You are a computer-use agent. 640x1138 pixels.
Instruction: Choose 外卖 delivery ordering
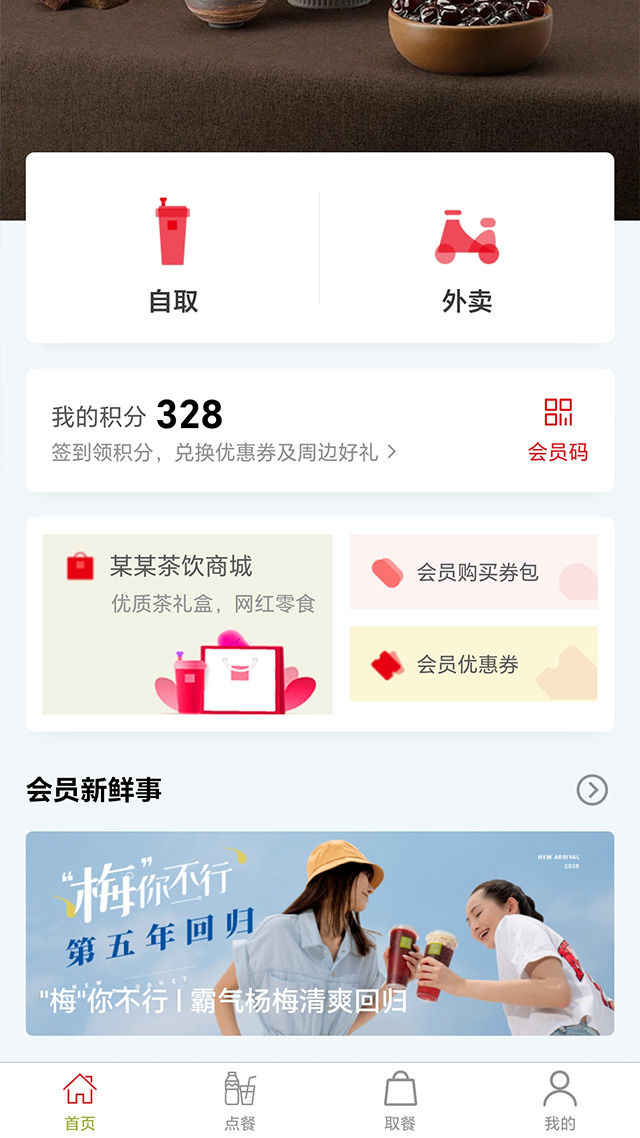(467, 255)
